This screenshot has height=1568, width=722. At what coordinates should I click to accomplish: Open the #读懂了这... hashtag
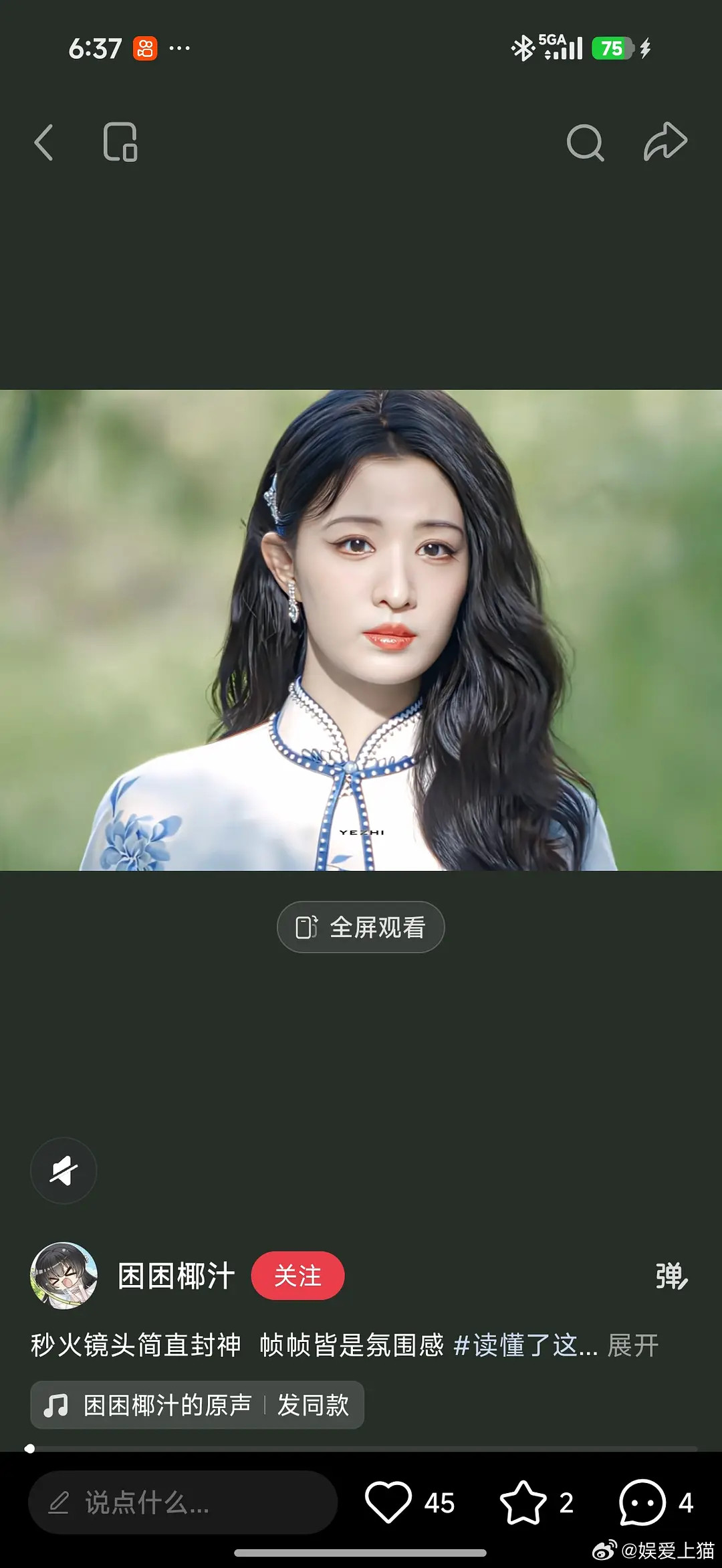pyautogui.click(x=525, y=1345)
